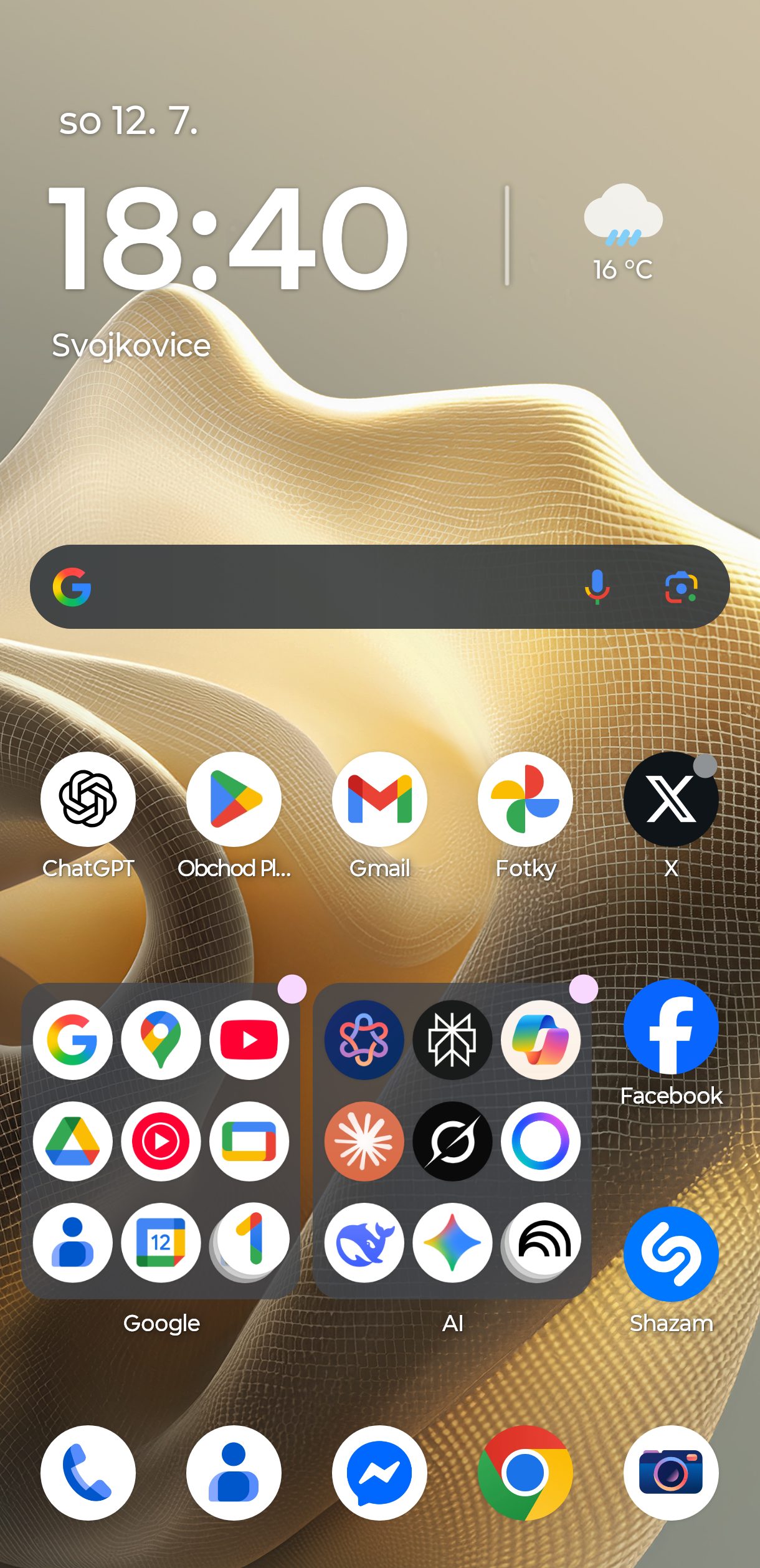Open Copilot in the AI folder
The height and width of the screenshot is (1568, 760).
click(541, 1040)
